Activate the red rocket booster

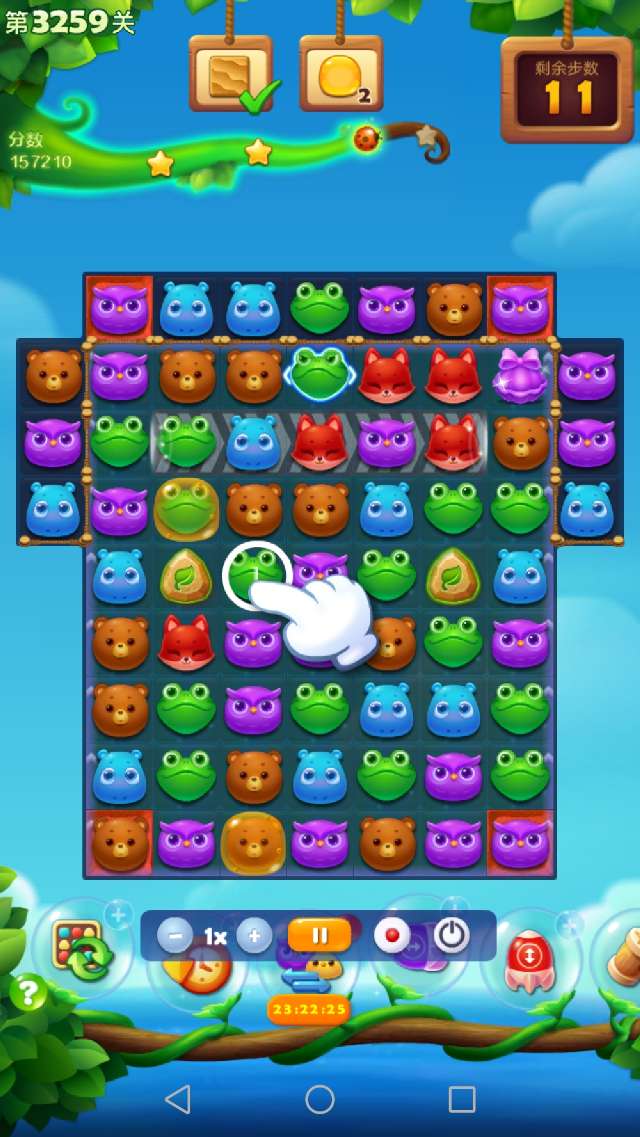[531, 958]
